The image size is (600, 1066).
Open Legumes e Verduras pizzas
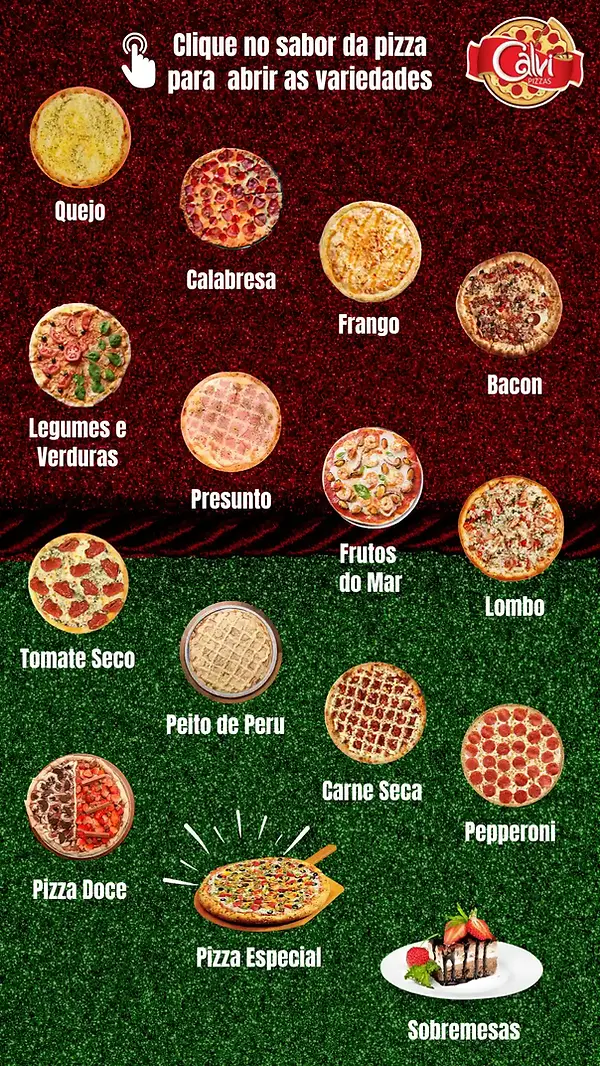click(x=80, y=355)
